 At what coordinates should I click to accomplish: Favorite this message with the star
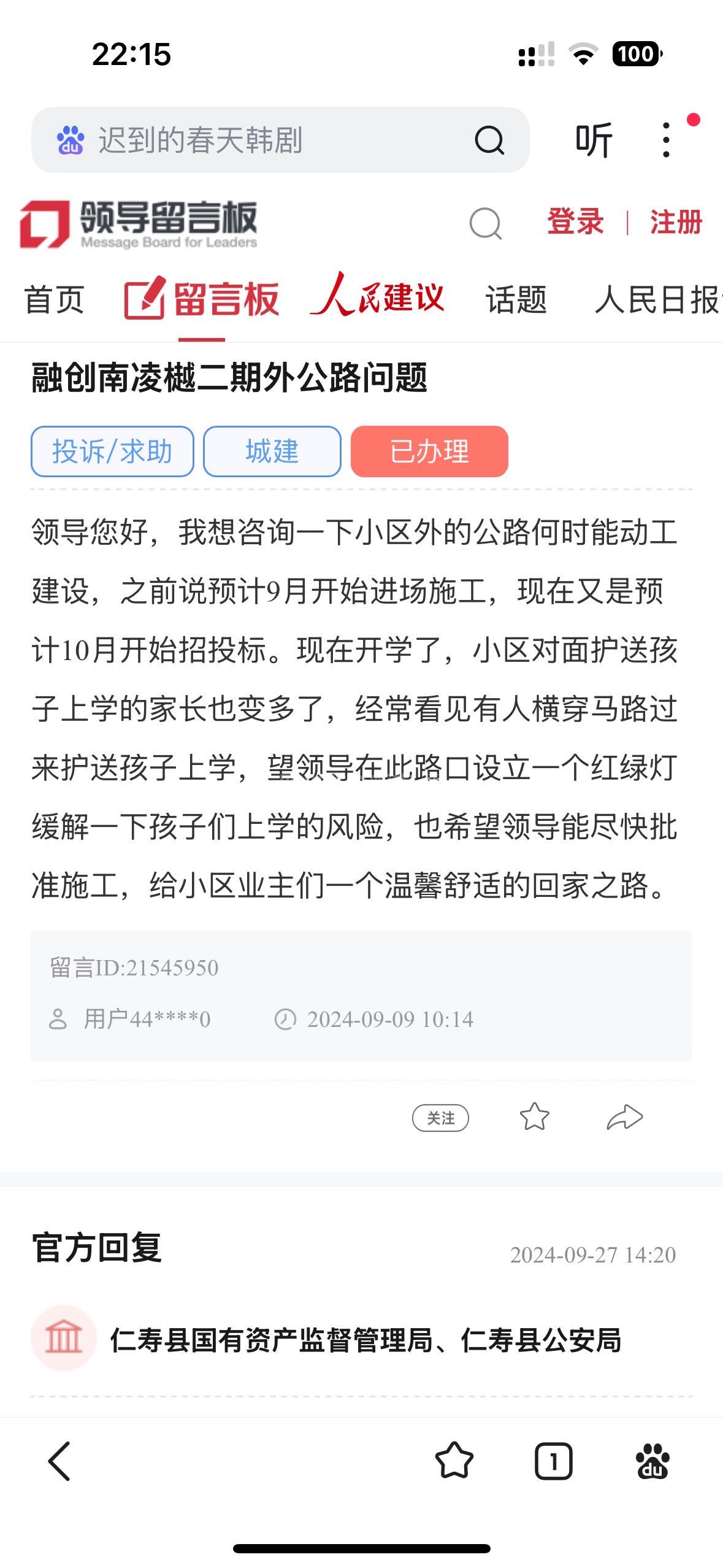(534, 1116)
